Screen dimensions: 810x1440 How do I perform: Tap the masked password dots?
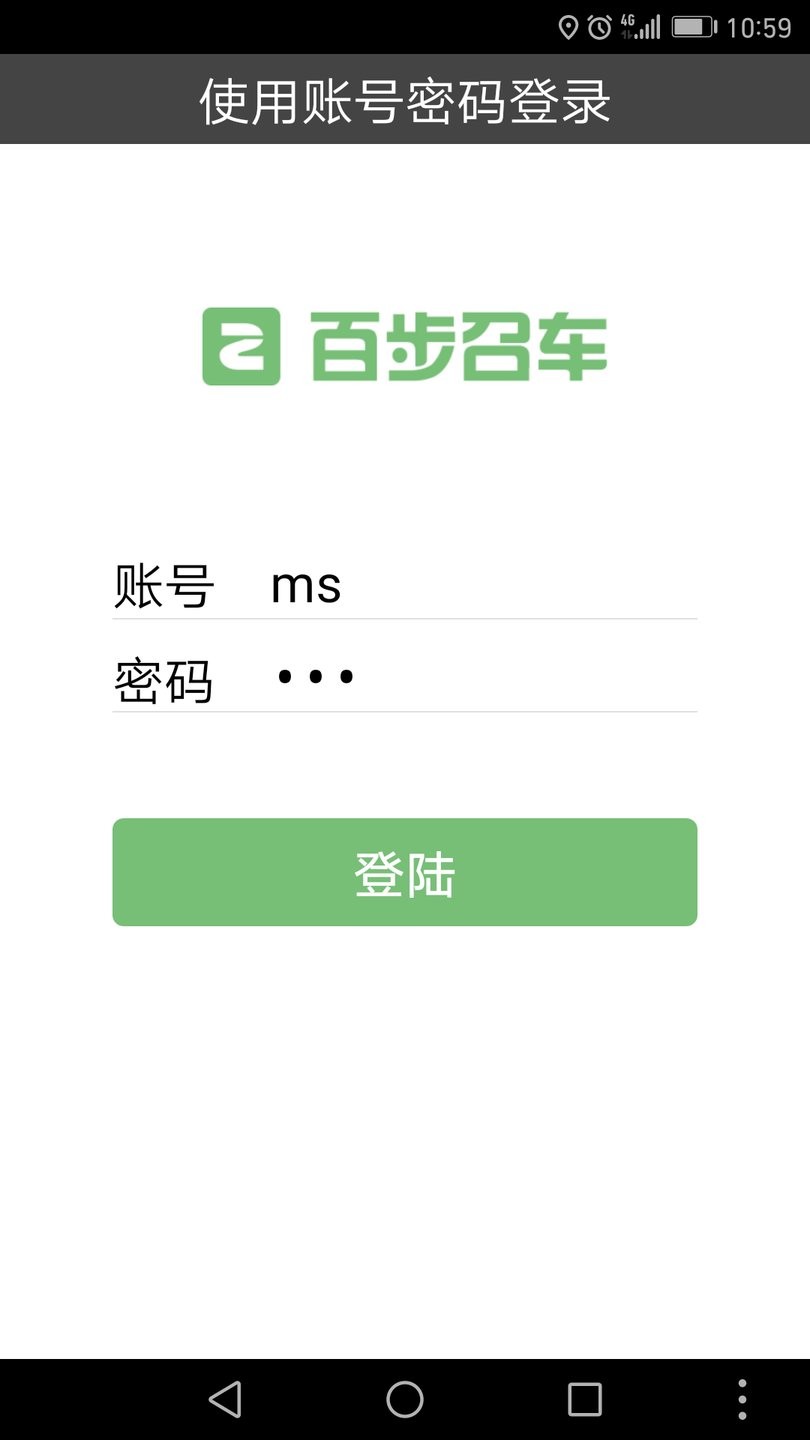click(315, 676)
